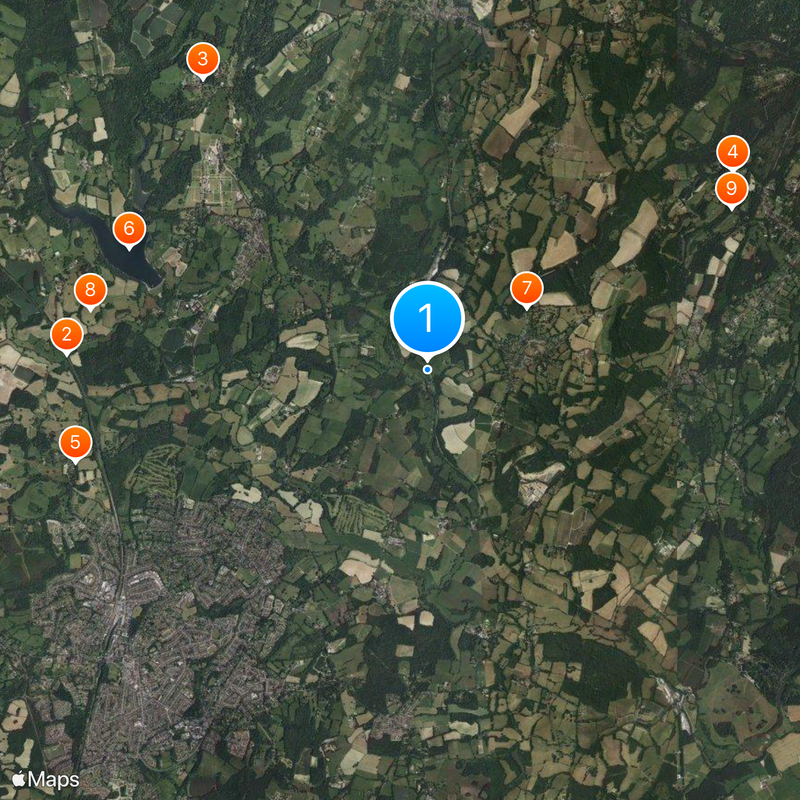
Task: Open the location marked 7
Action: coord(526,288)
